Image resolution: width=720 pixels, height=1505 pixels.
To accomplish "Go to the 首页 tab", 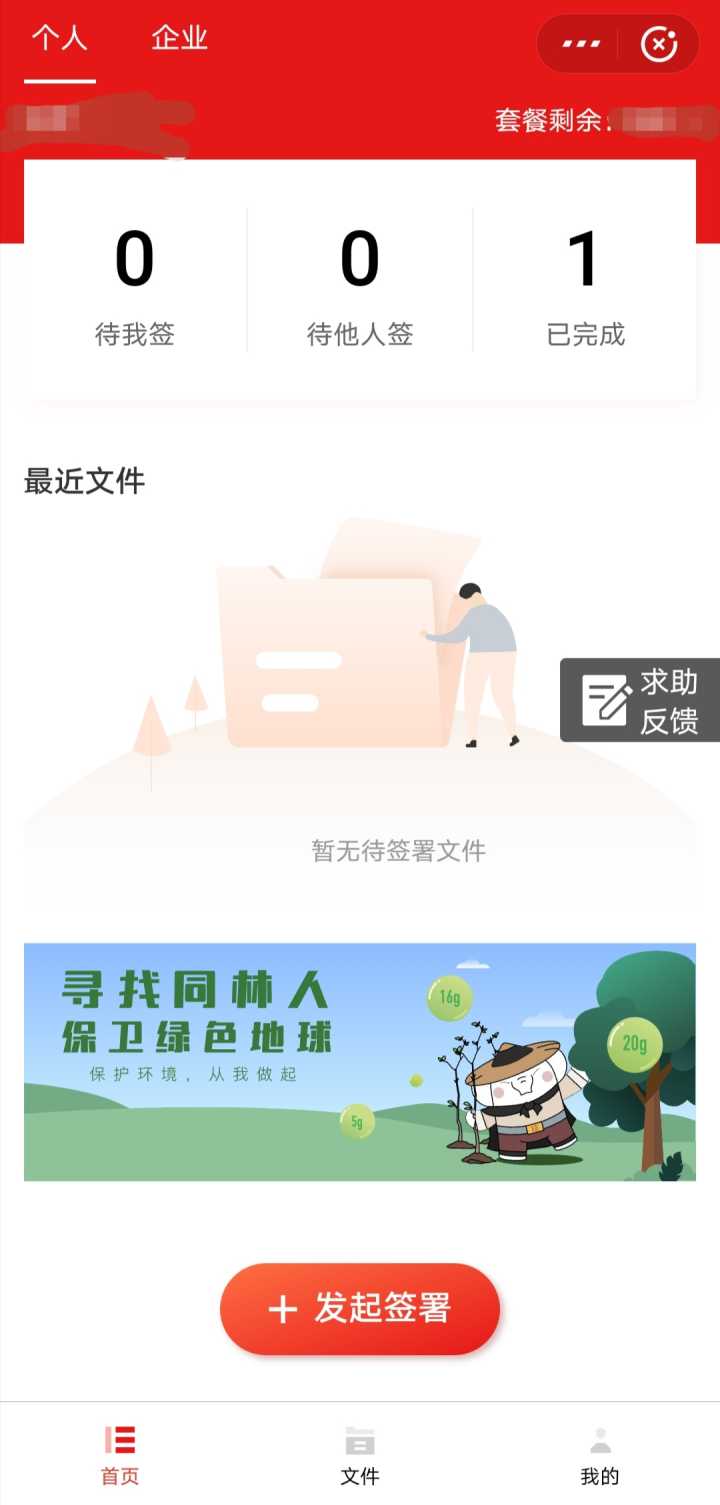I will click(120, 1455).
